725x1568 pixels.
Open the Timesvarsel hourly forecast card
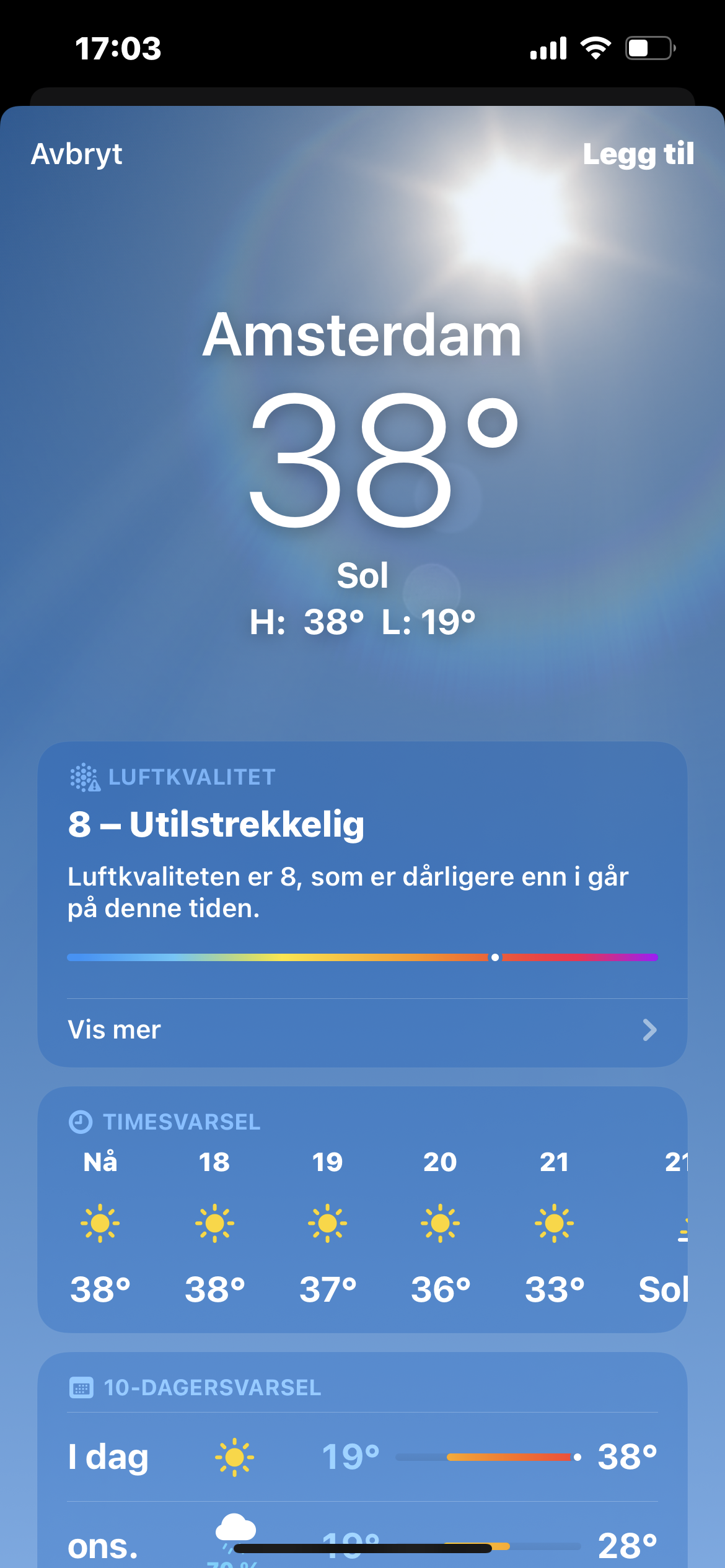pos(362,1209)
